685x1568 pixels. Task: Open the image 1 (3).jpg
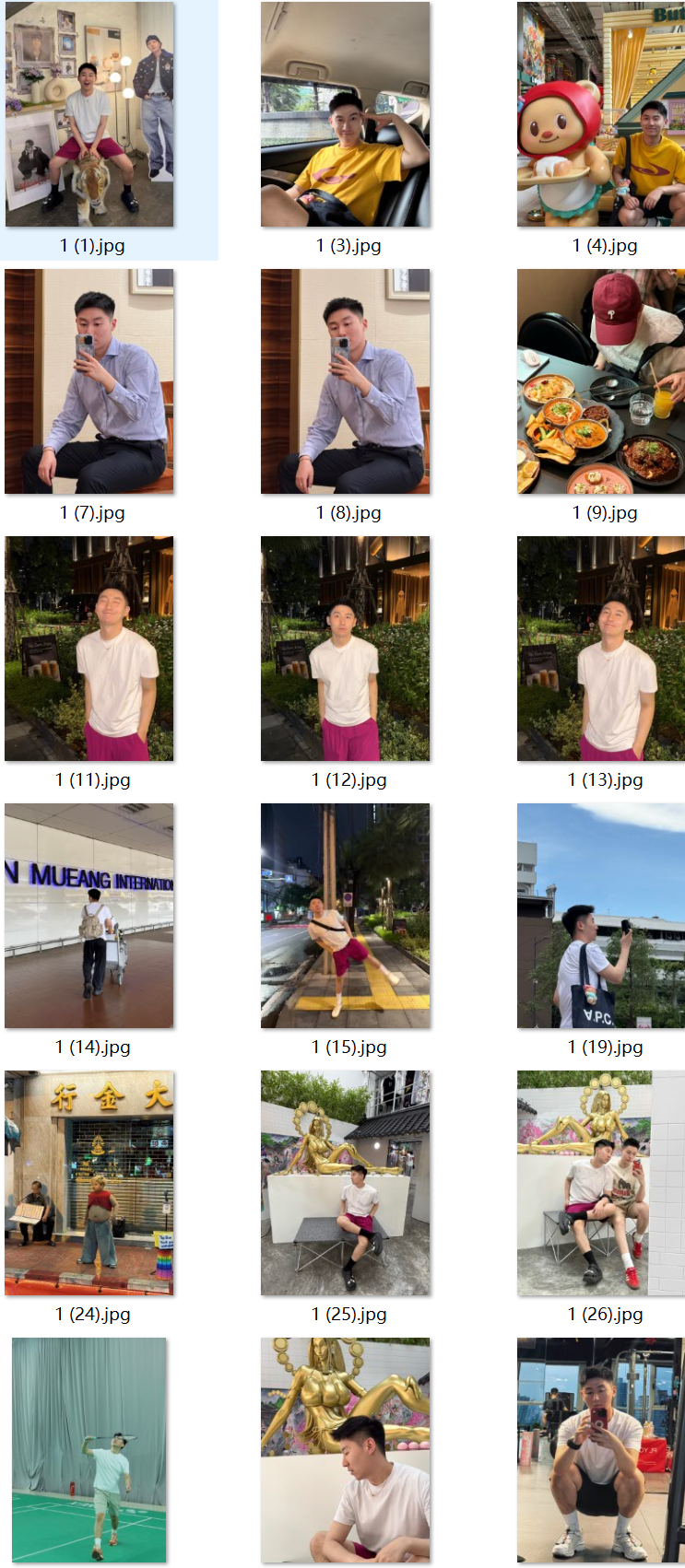pos(345,114)
